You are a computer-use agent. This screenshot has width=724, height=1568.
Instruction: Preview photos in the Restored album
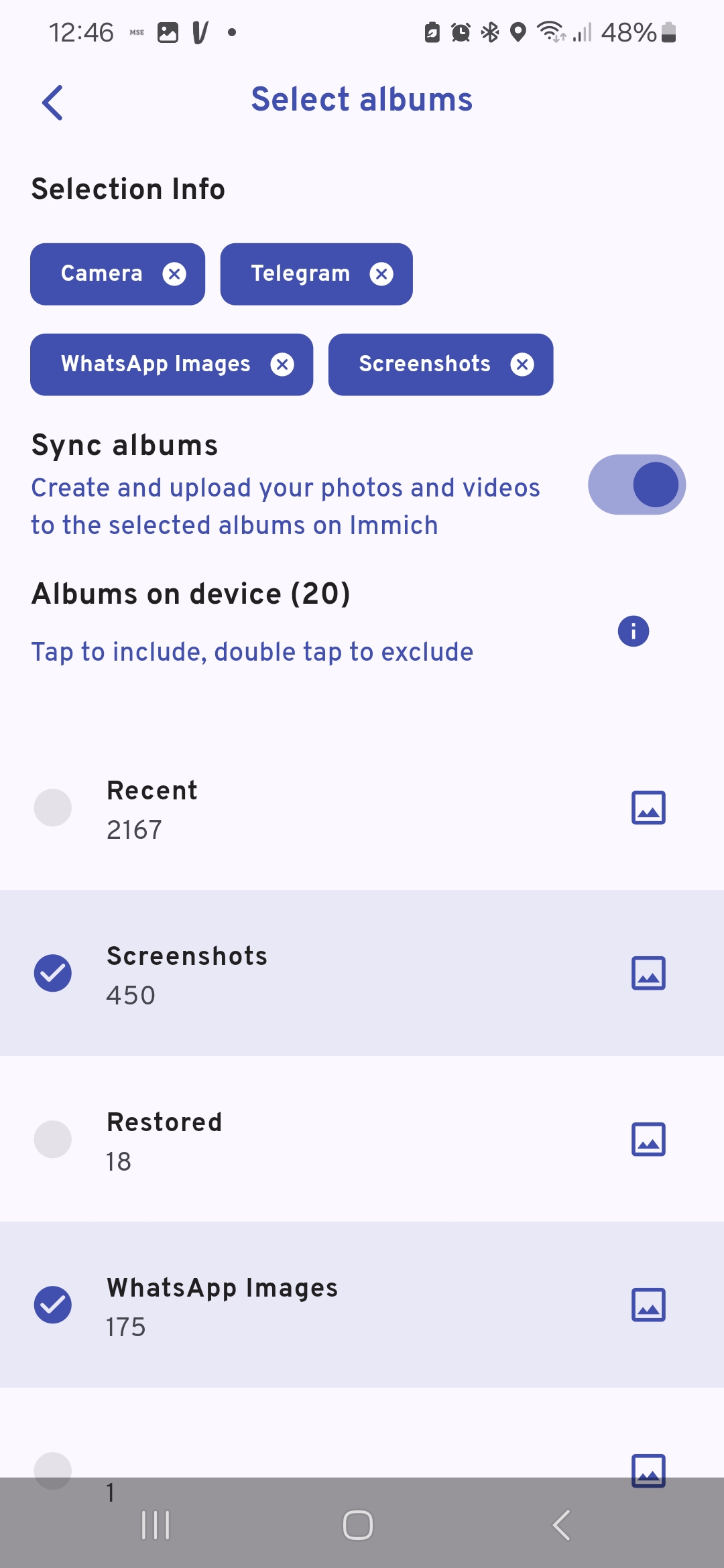(648, 1139)
